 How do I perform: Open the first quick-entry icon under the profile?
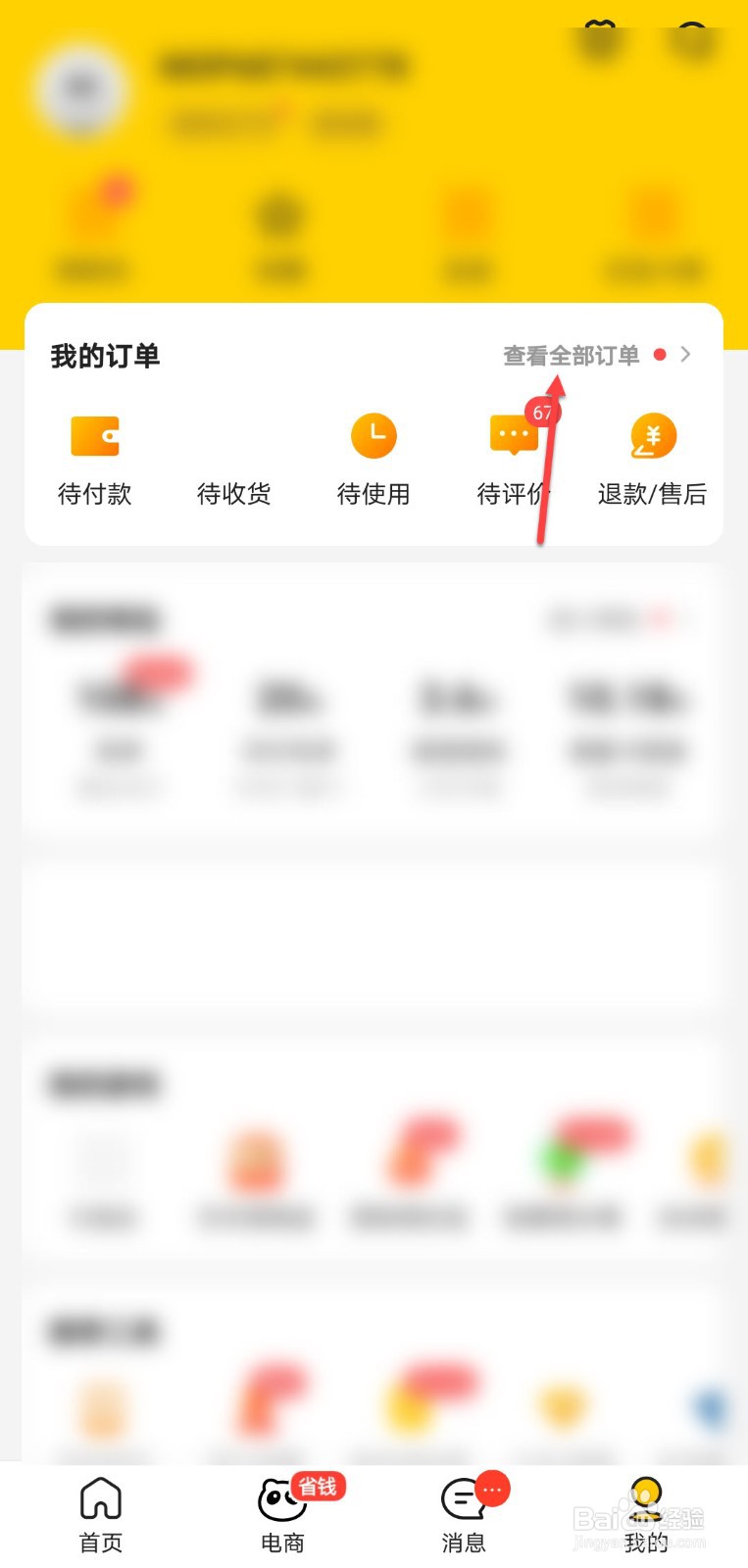click(94, 218)
